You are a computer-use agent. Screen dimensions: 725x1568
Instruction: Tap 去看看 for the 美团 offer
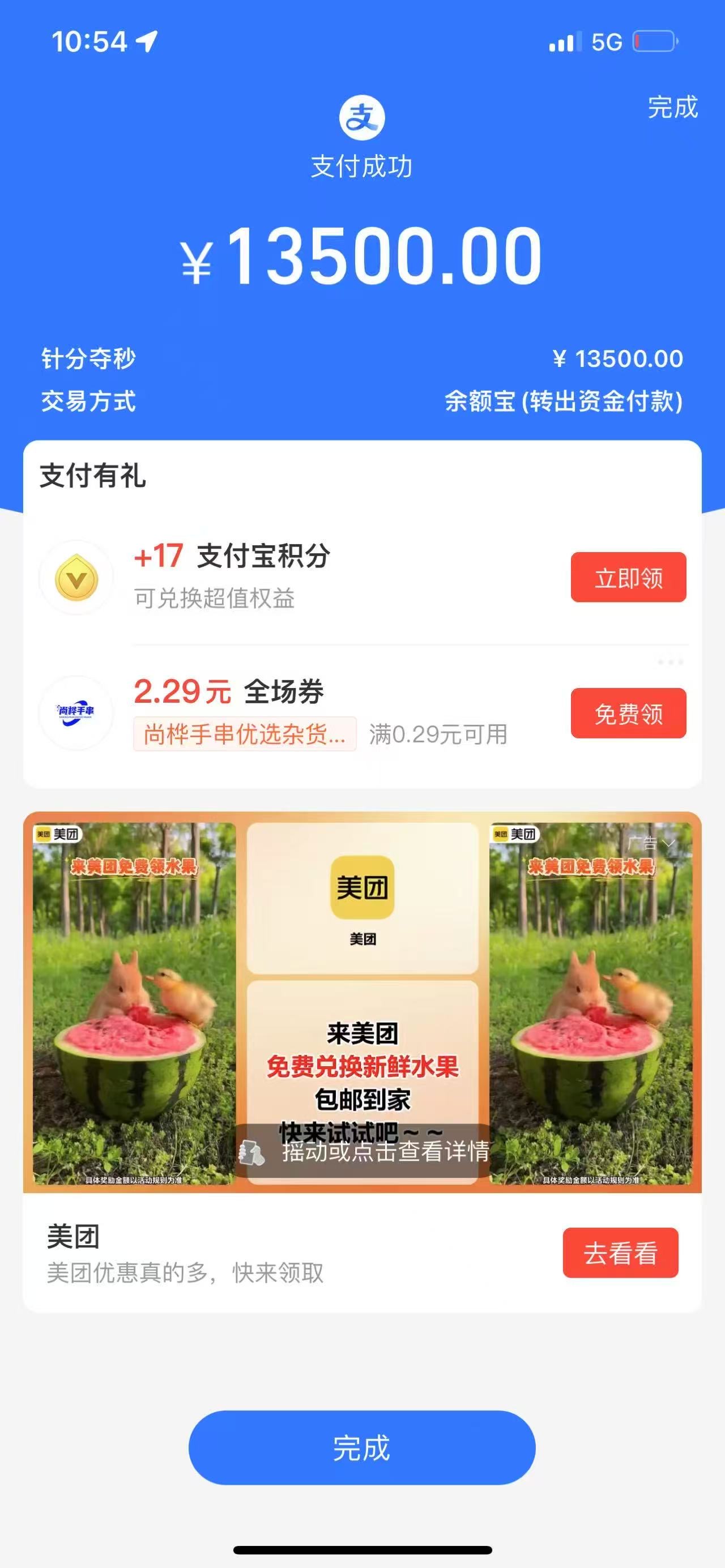(x=620, y=1253)
